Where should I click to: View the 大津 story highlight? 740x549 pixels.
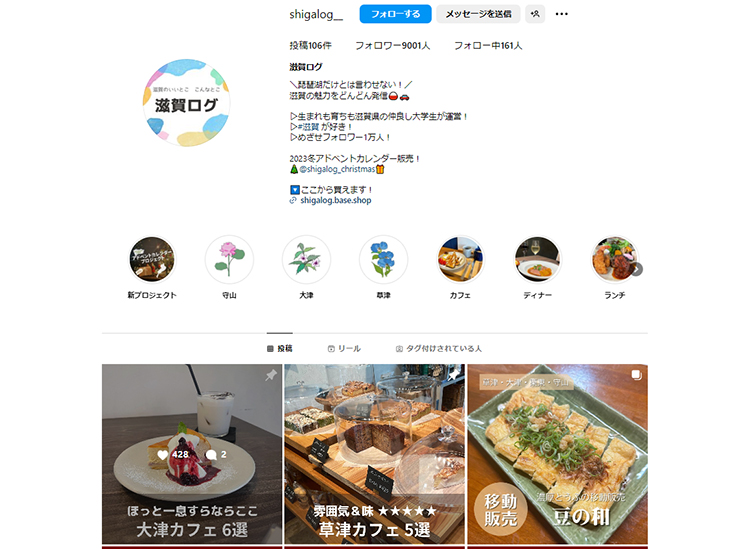306,260
